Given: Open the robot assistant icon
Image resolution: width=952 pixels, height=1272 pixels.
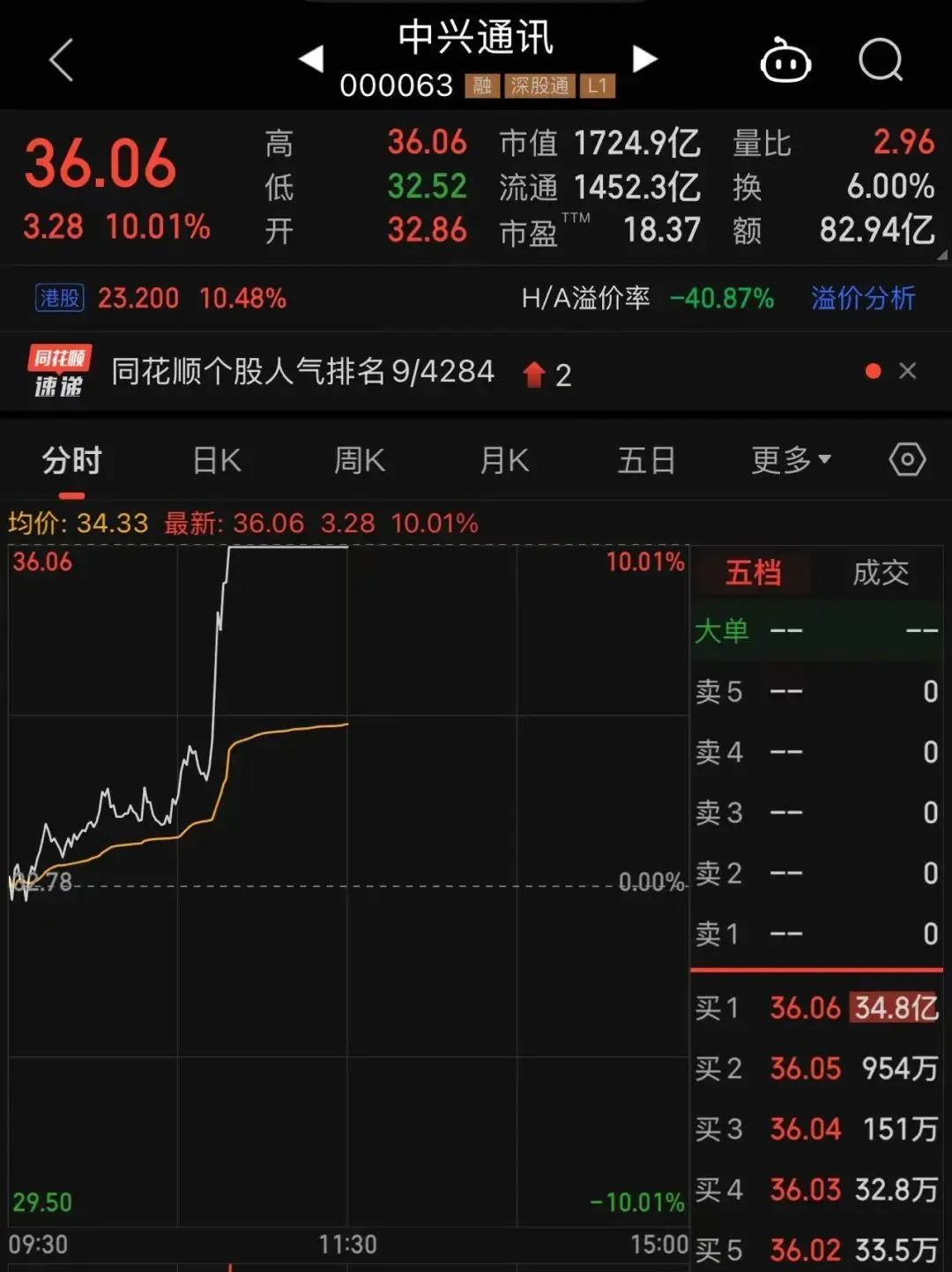Looking at the screenshot, I should point(785,62).
